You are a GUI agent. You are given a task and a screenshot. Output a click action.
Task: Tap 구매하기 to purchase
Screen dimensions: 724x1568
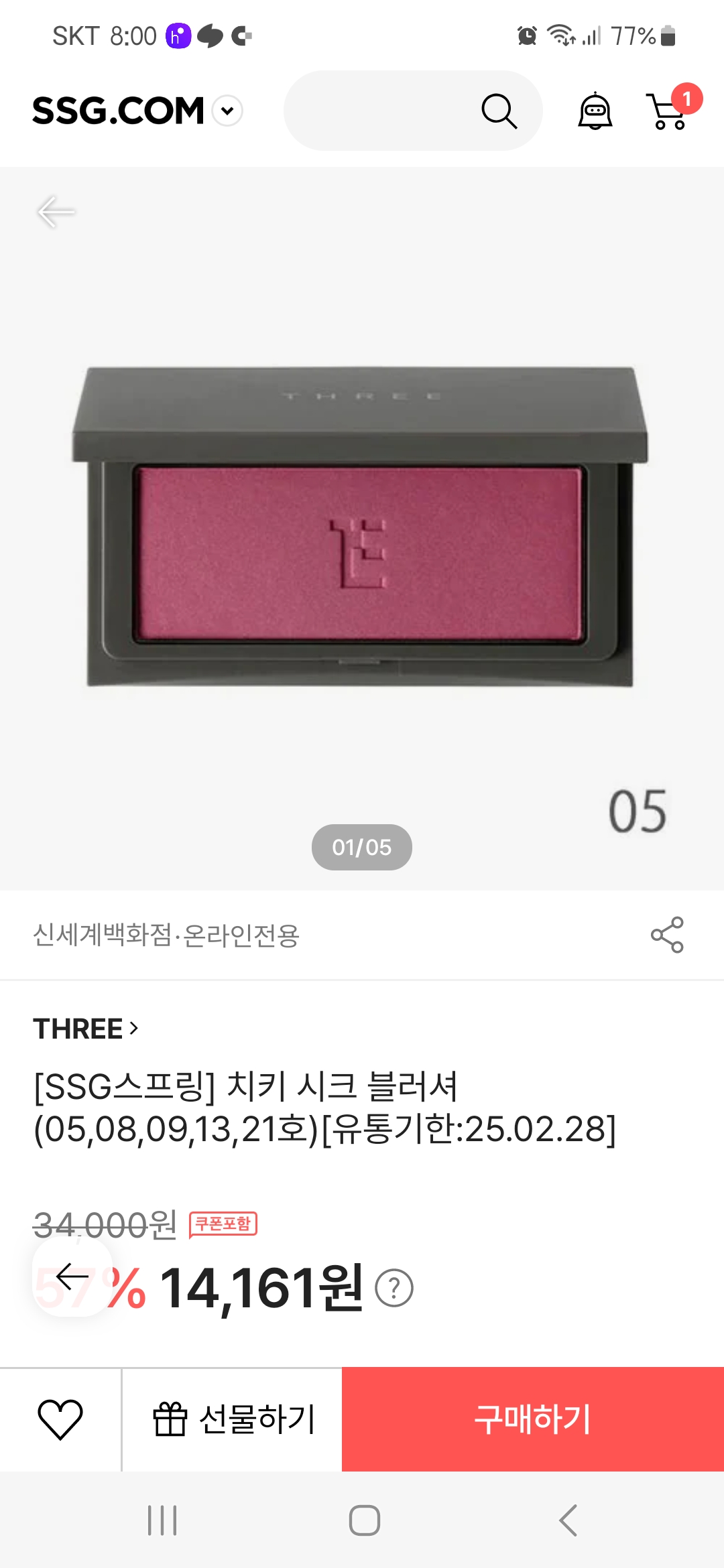(533, 1419)
